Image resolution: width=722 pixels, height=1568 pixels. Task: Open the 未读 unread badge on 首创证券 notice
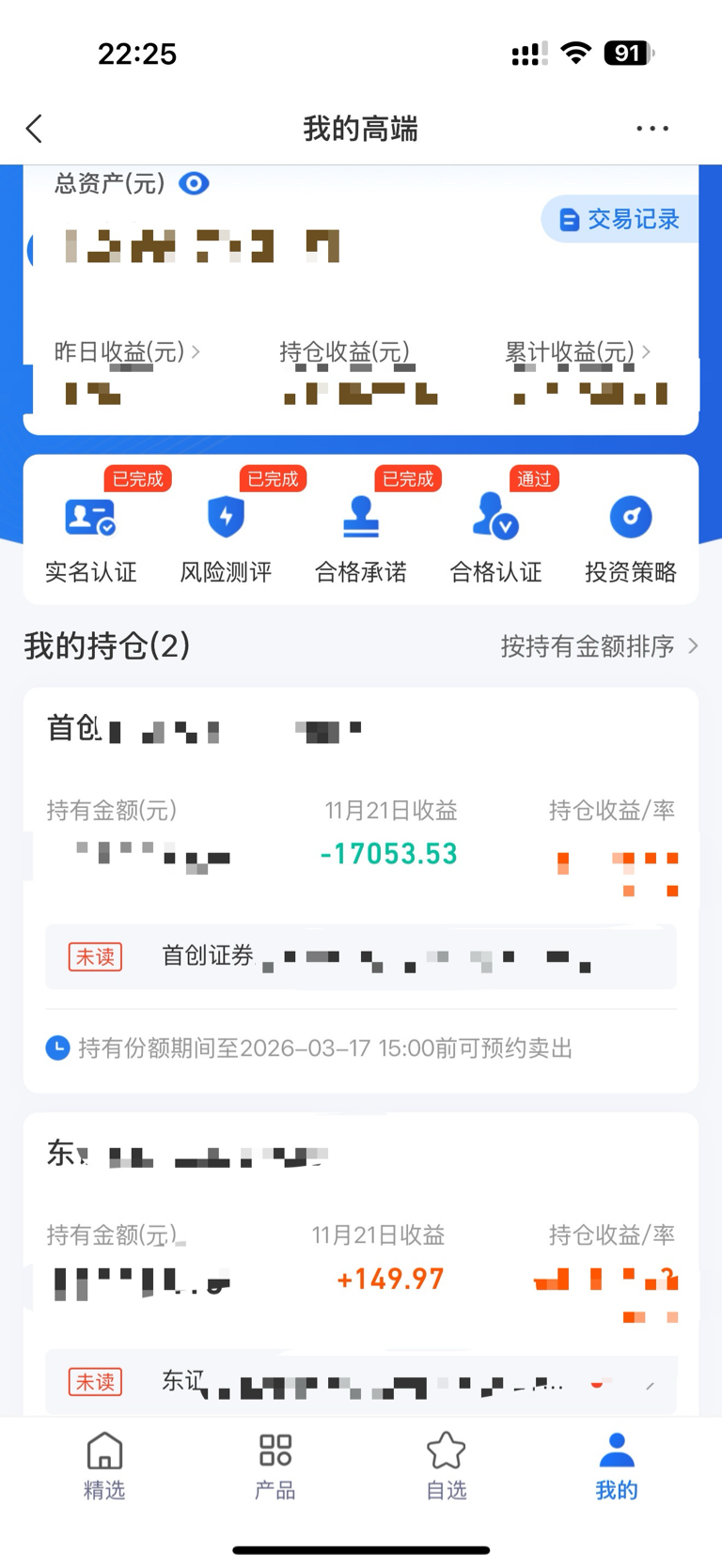[95, 956]
